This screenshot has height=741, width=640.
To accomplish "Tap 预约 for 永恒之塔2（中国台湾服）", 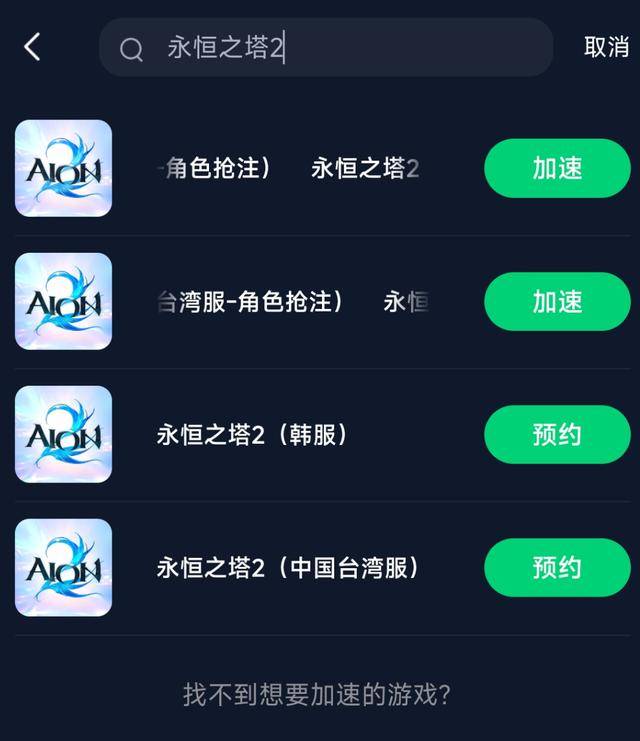I will point(557,567).
